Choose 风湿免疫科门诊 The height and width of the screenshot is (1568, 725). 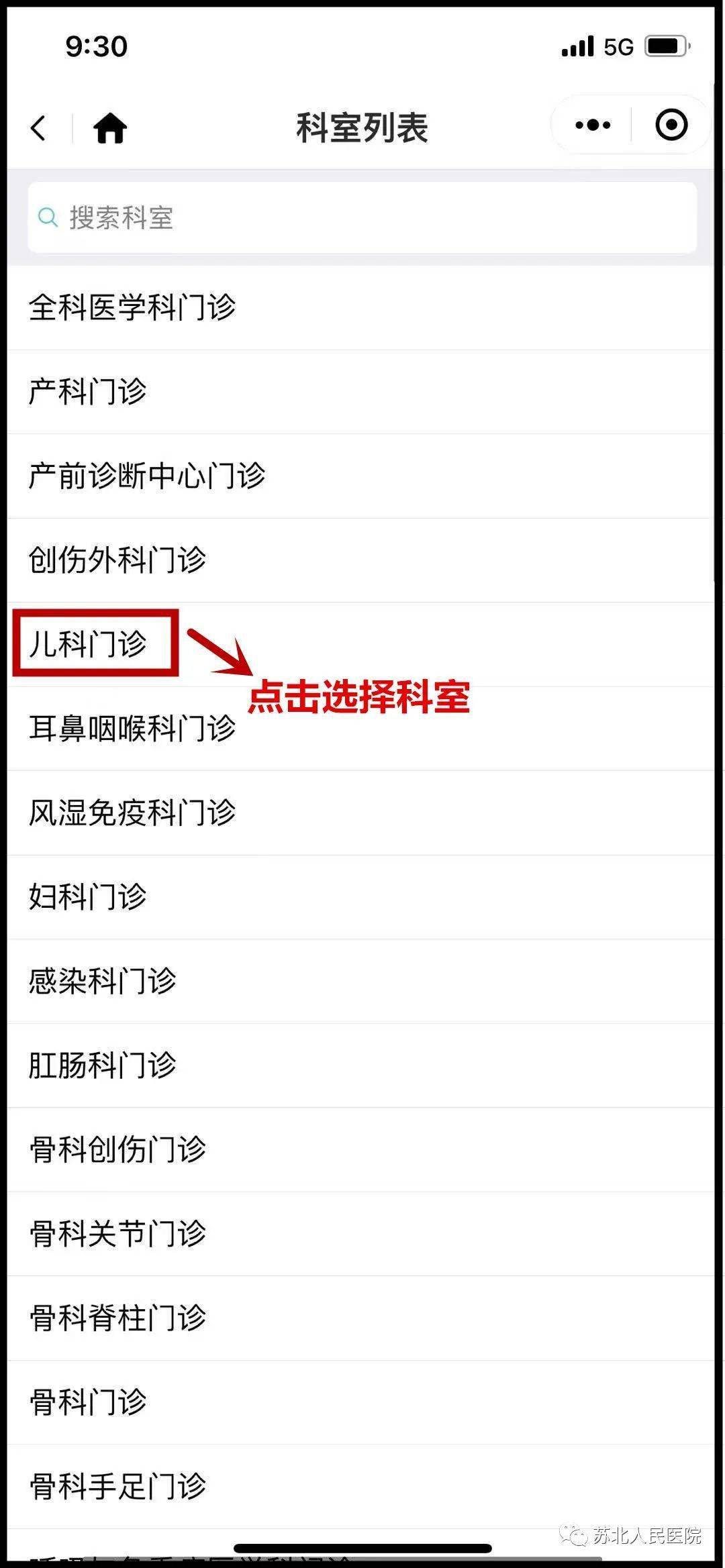tap(132, 813)
